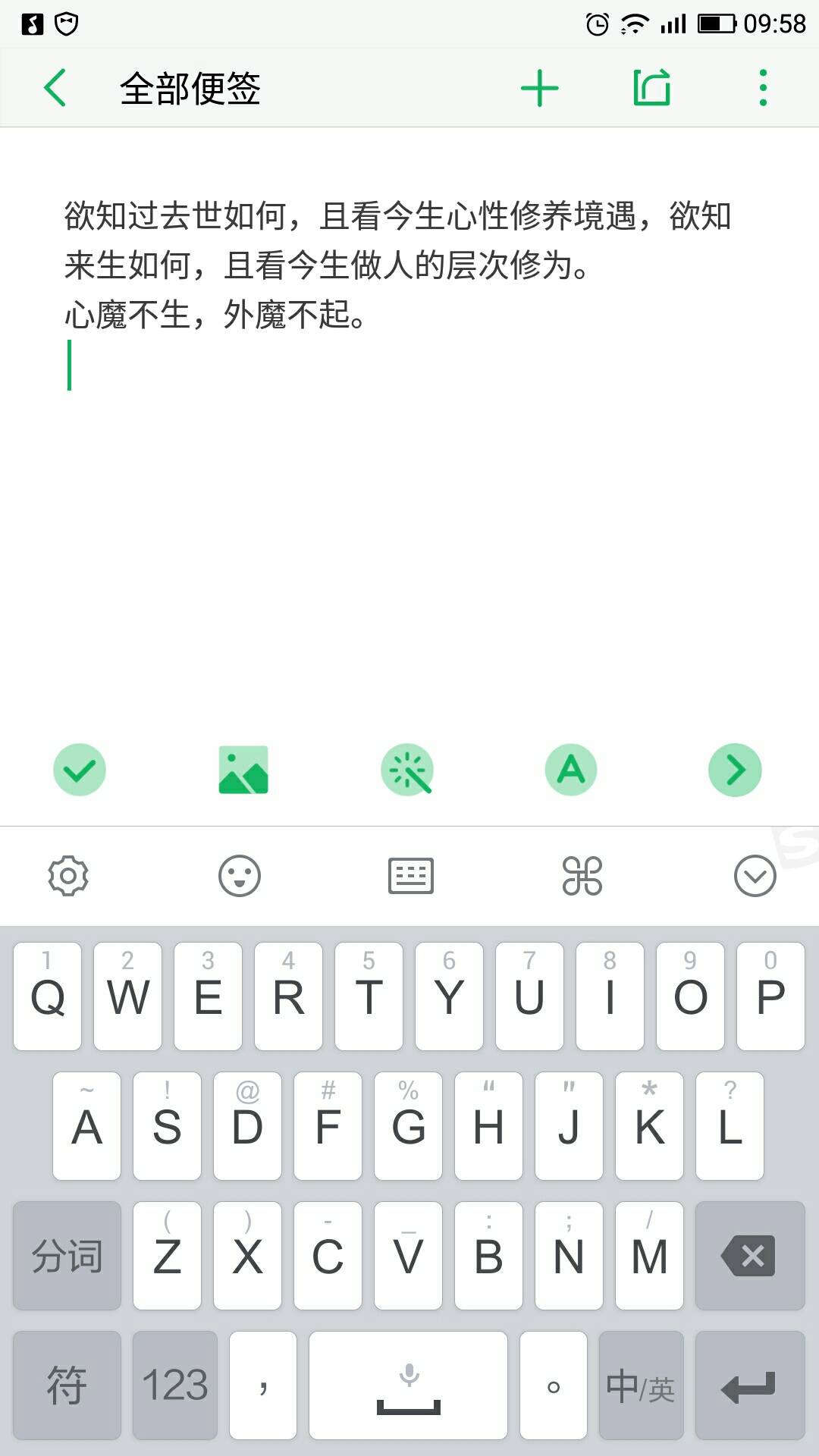819x1456 pixels.
Task: Insert an image into the note
Action: pos(243,770)
